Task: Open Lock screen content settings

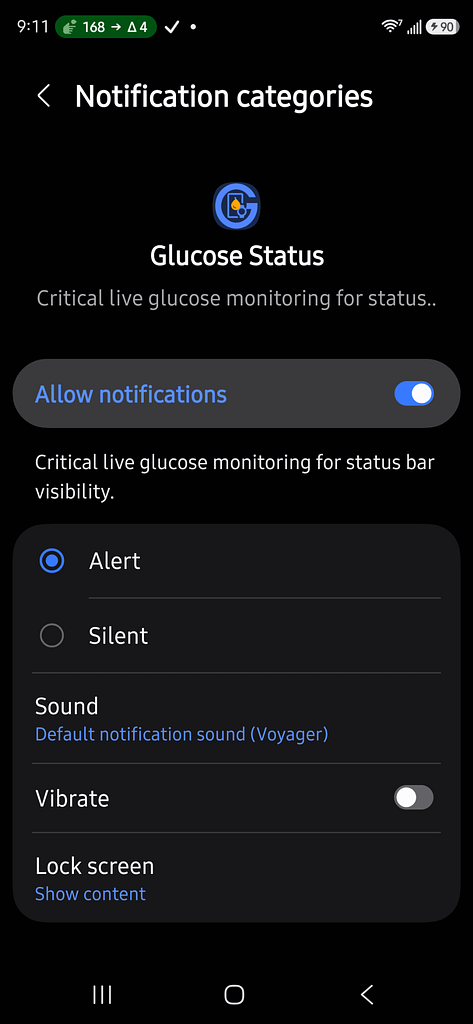Action: tap(236, 878)
